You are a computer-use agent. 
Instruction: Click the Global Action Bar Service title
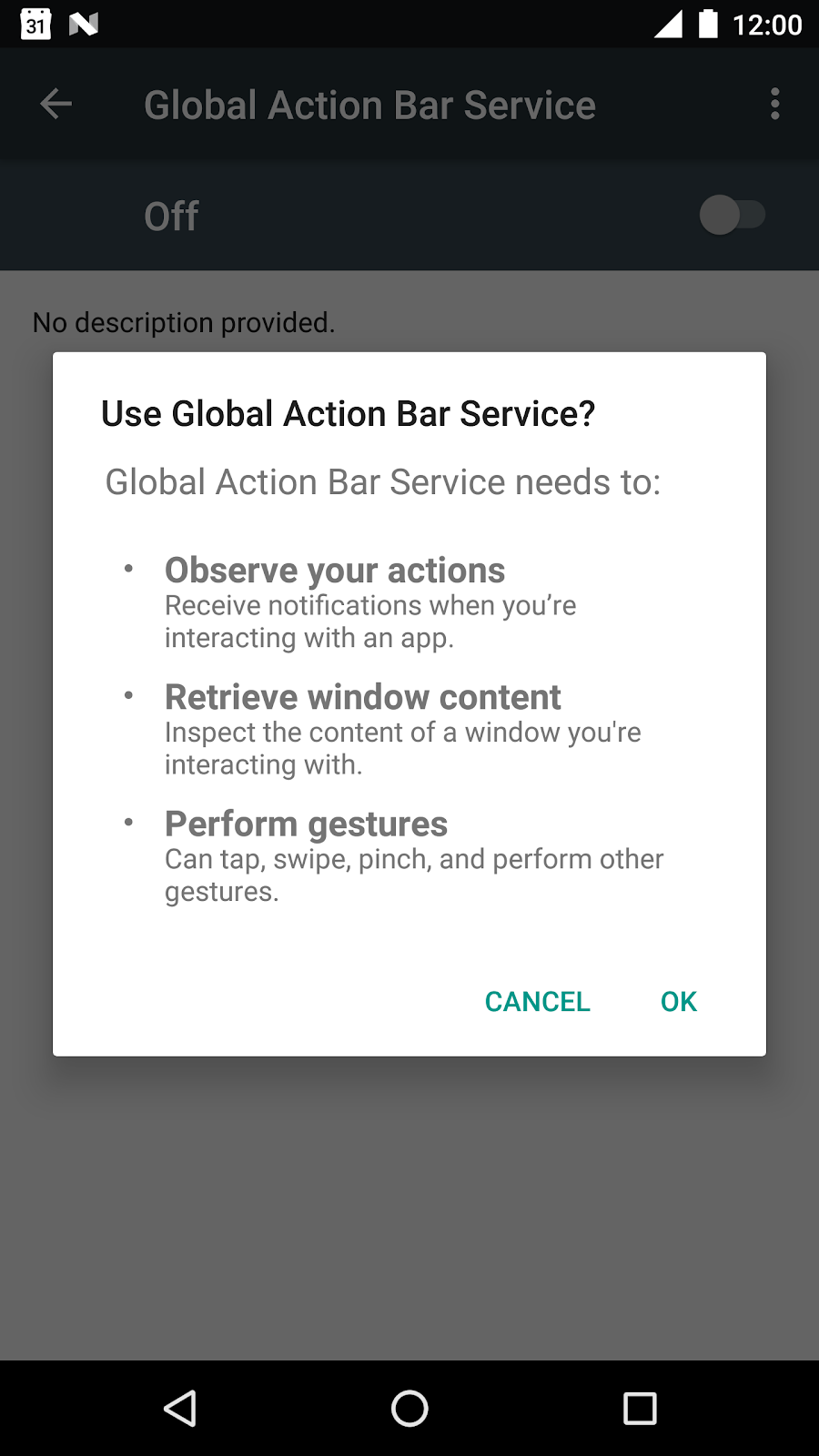click(369, 104)
